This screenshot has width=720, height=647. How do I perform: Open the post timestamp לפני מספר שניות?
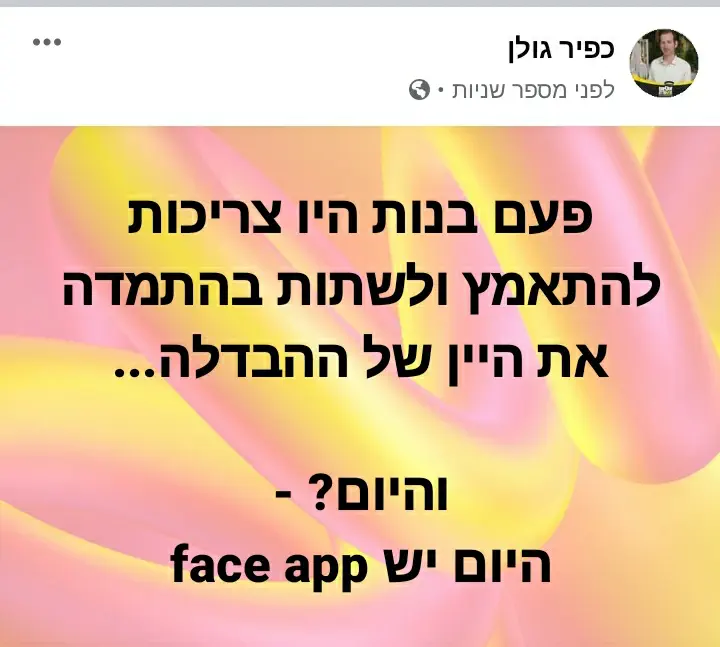(x=532, y=90)
